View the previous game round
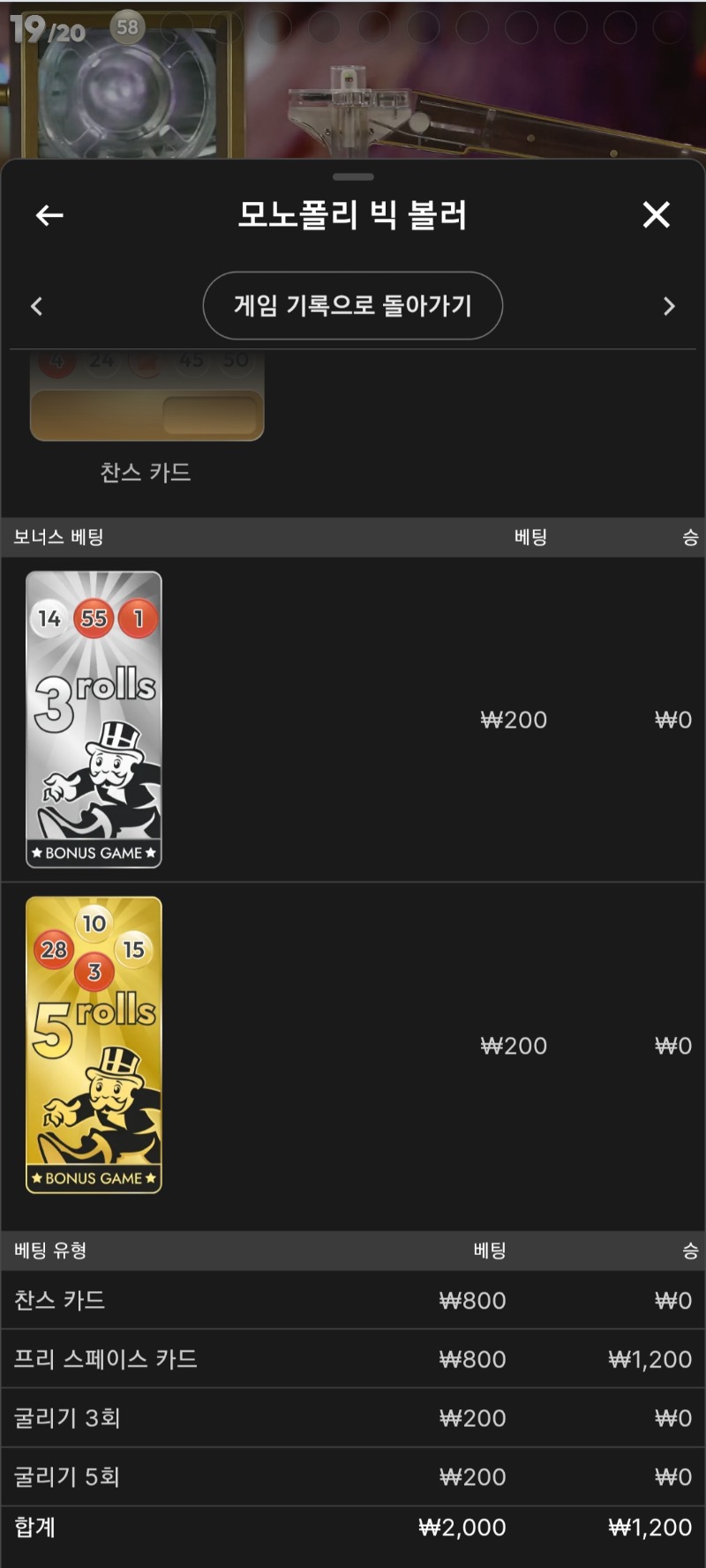Image resolution: width=706 pixels, height=1568 pixels. [36, 307]
